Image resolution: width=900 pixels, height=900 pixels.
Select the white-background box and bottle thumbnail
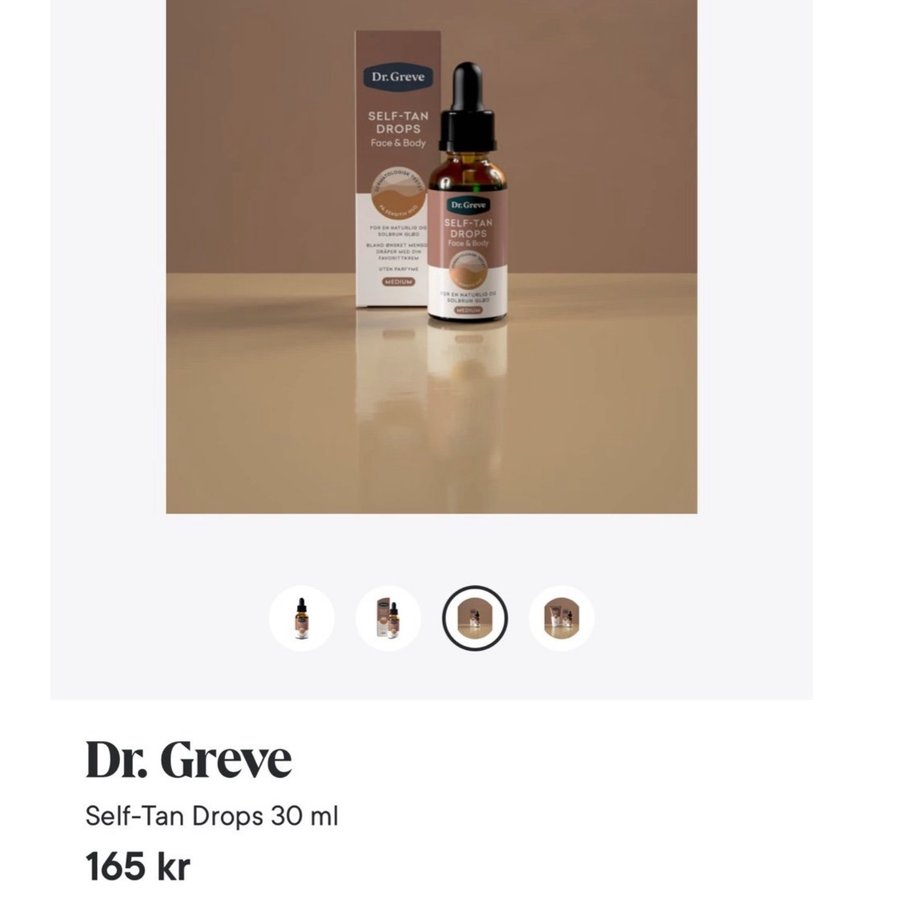[x=388, y=619]
